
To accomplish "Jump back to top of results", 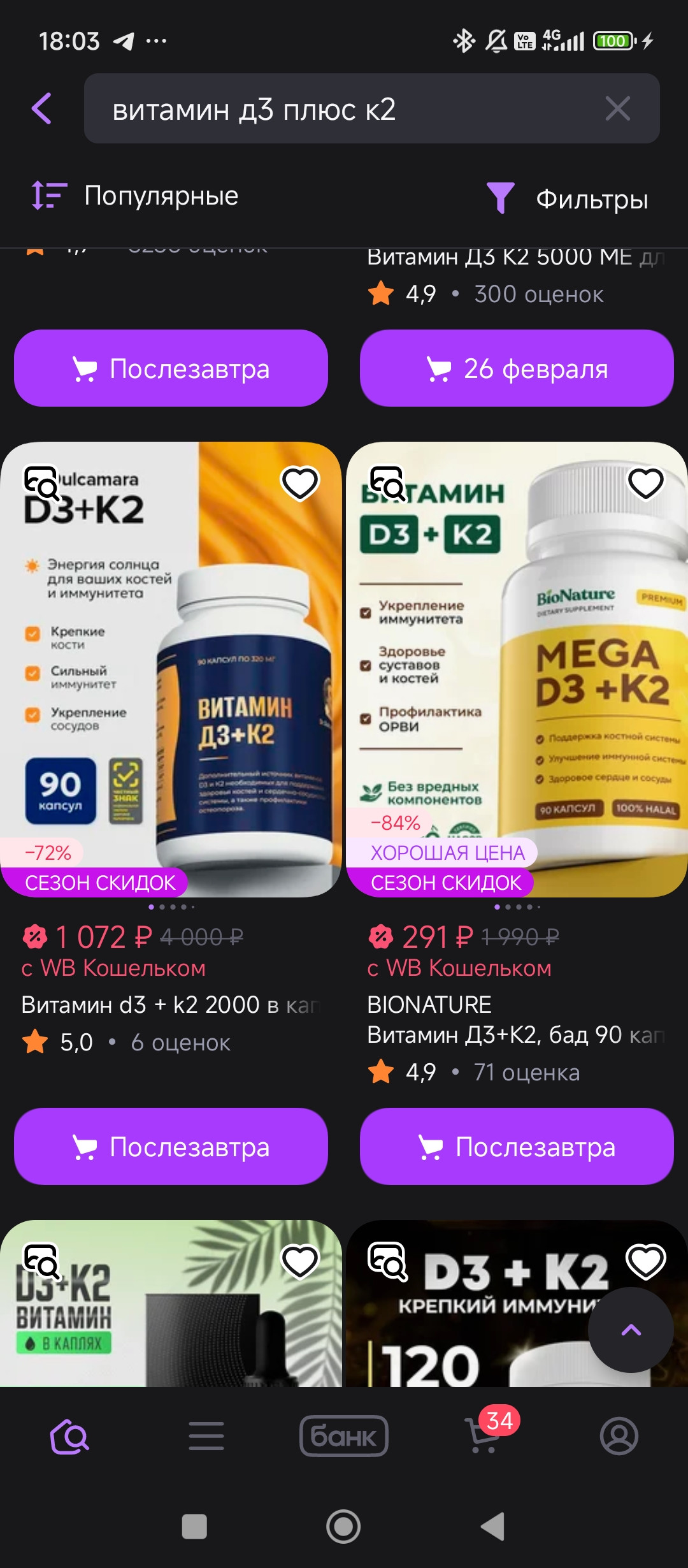I will [631, 1330].
